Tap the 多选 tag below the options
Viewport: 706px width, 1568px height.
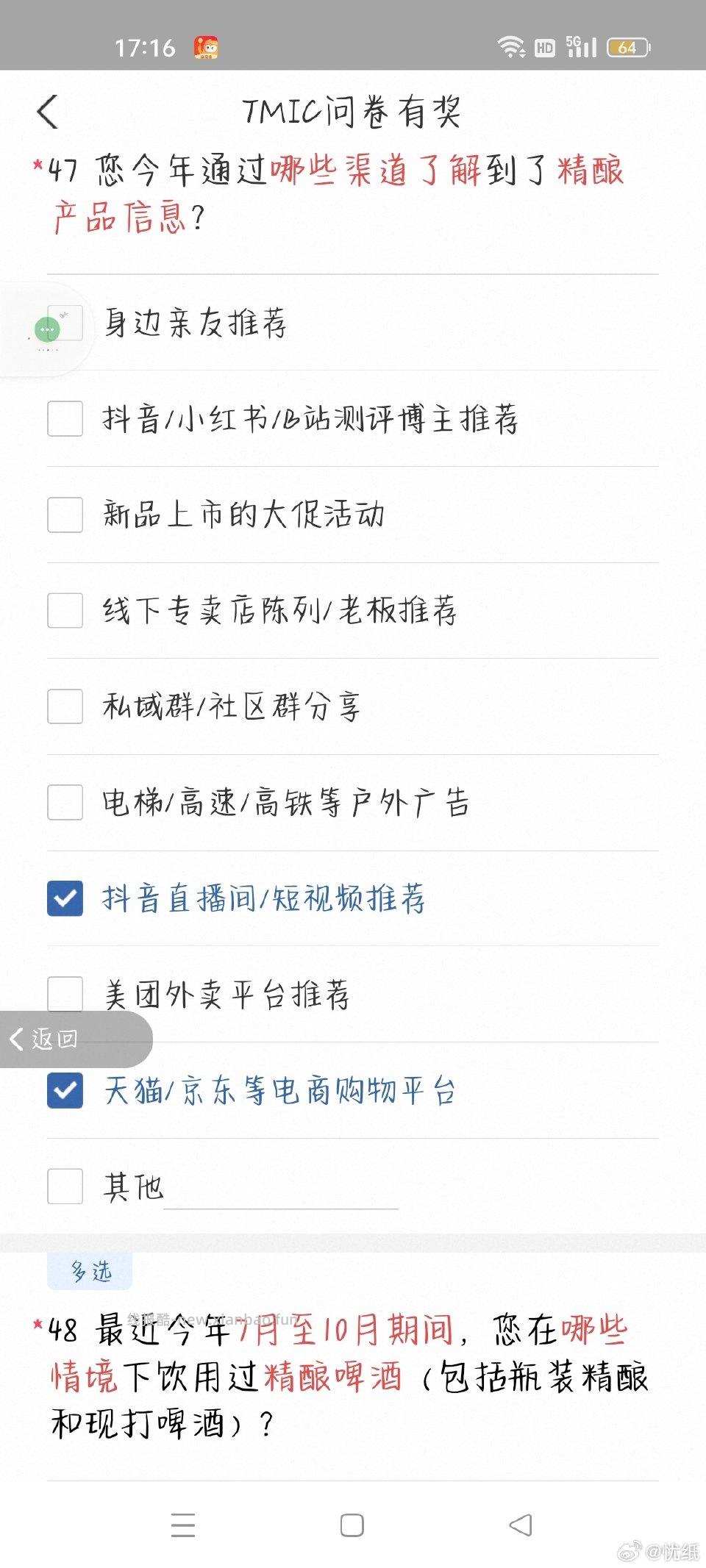click(x=88, y=1271)
